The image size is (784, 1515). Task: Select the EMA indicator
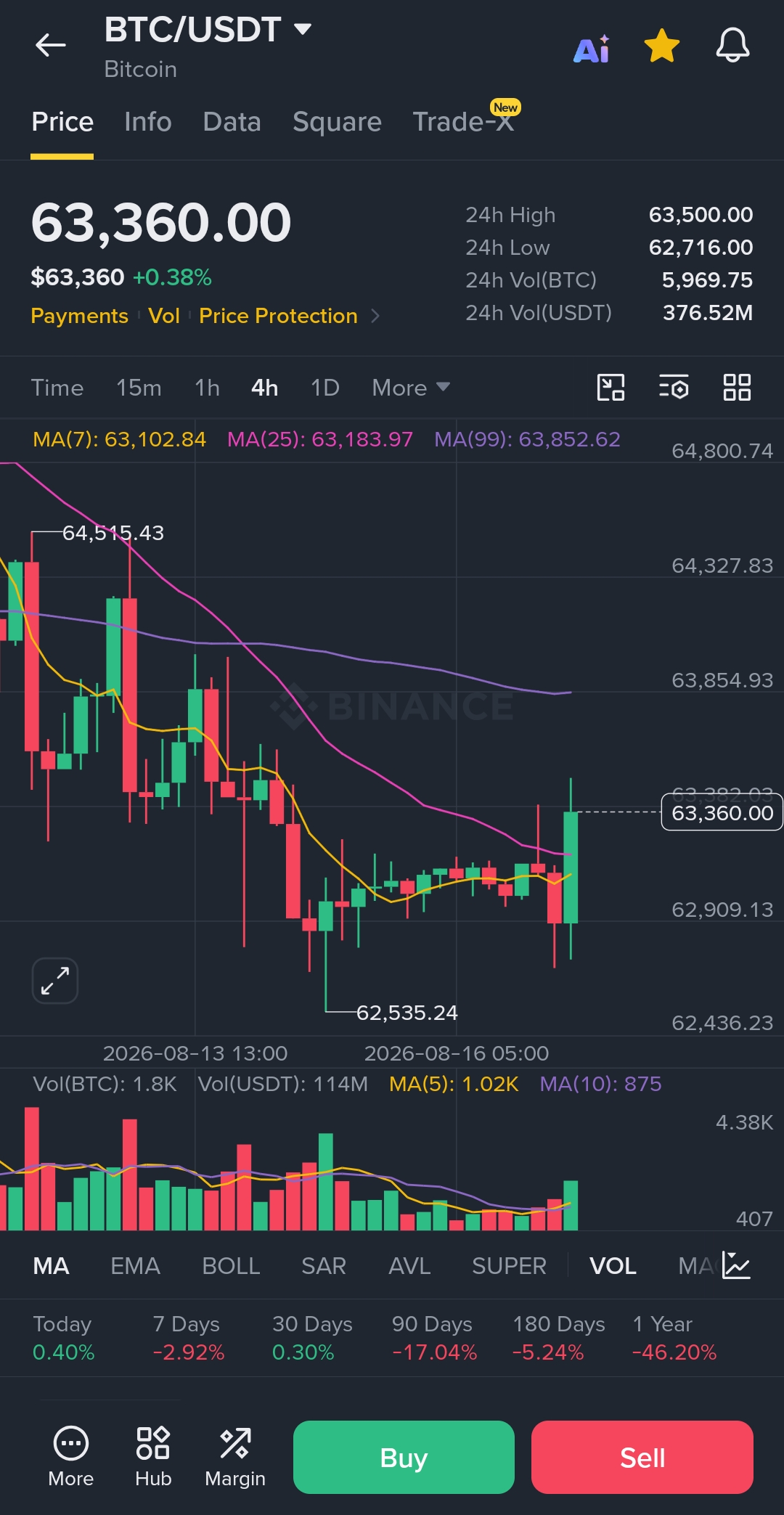[135, 1266]
